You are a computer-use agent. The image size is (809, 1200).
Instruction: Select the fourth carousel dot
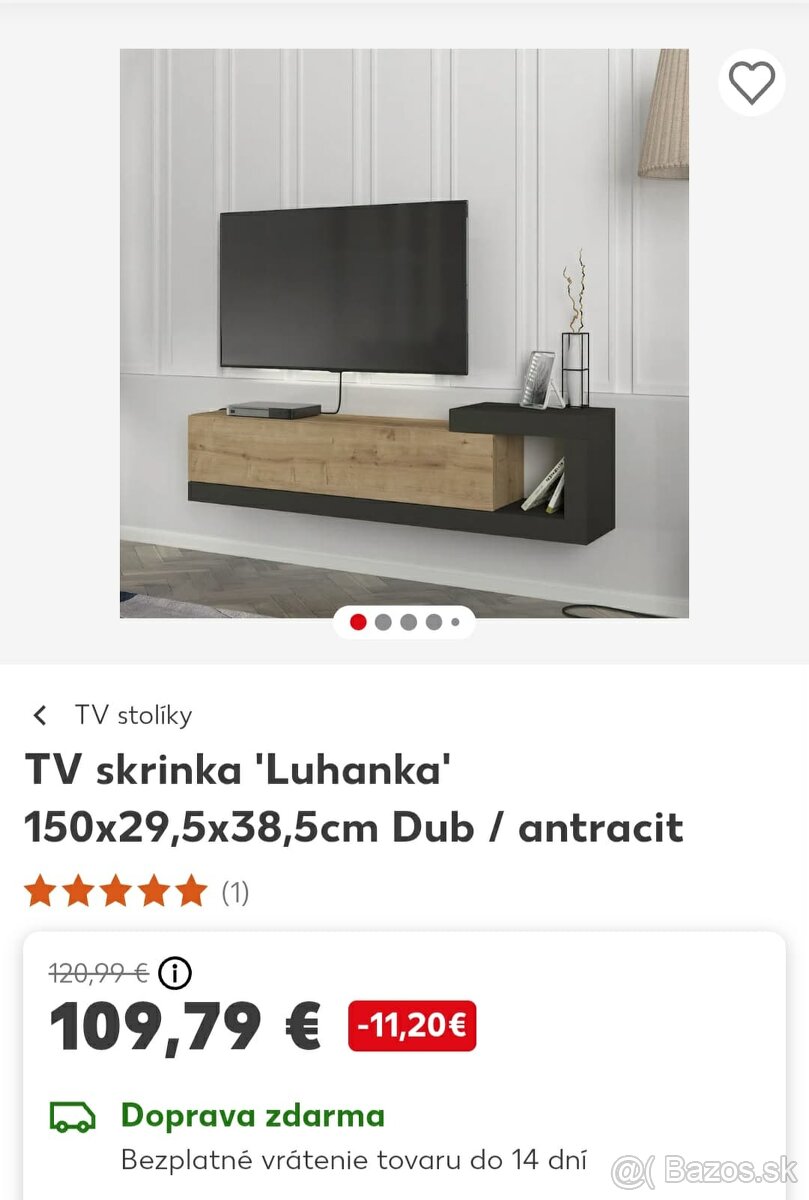[433, 622]
